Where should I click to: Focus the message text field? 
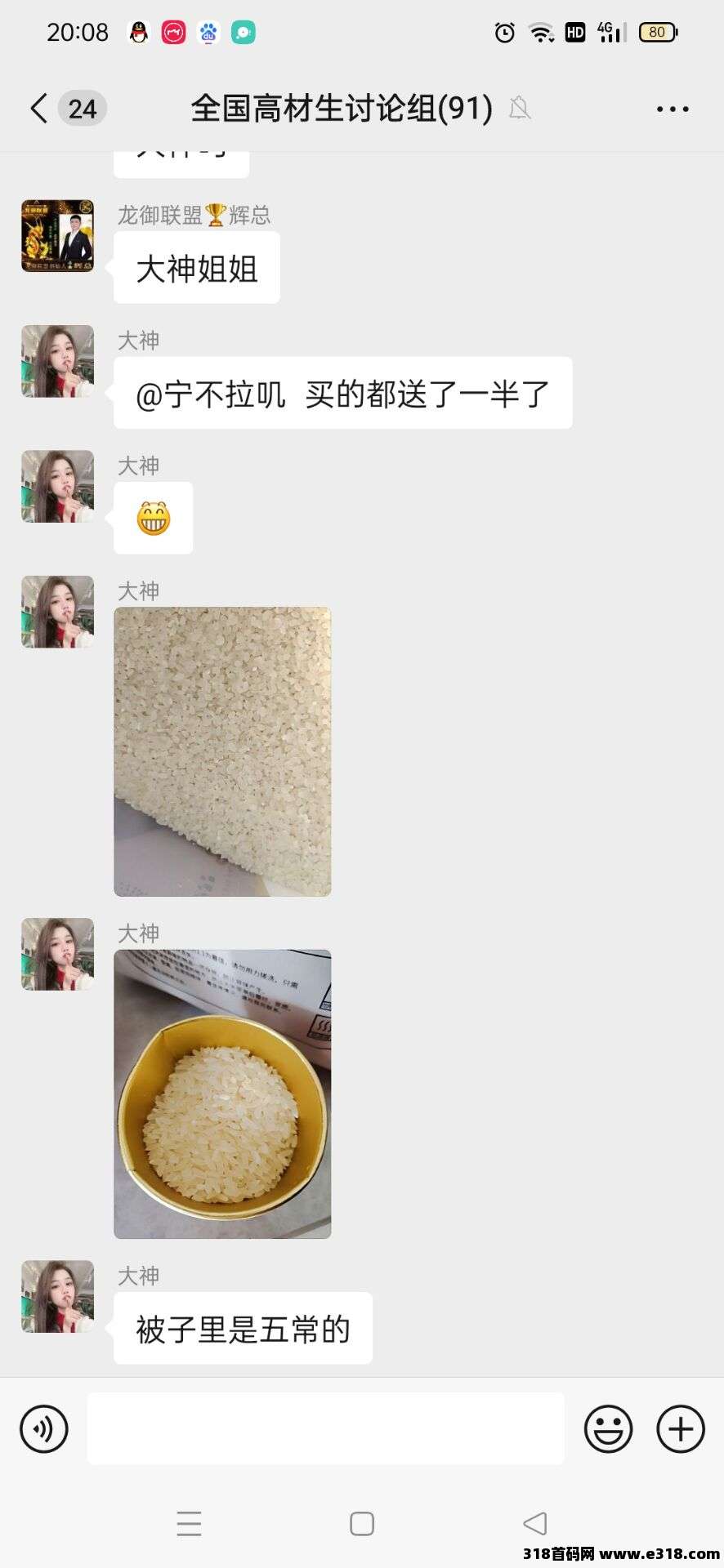click(325, 1428)
